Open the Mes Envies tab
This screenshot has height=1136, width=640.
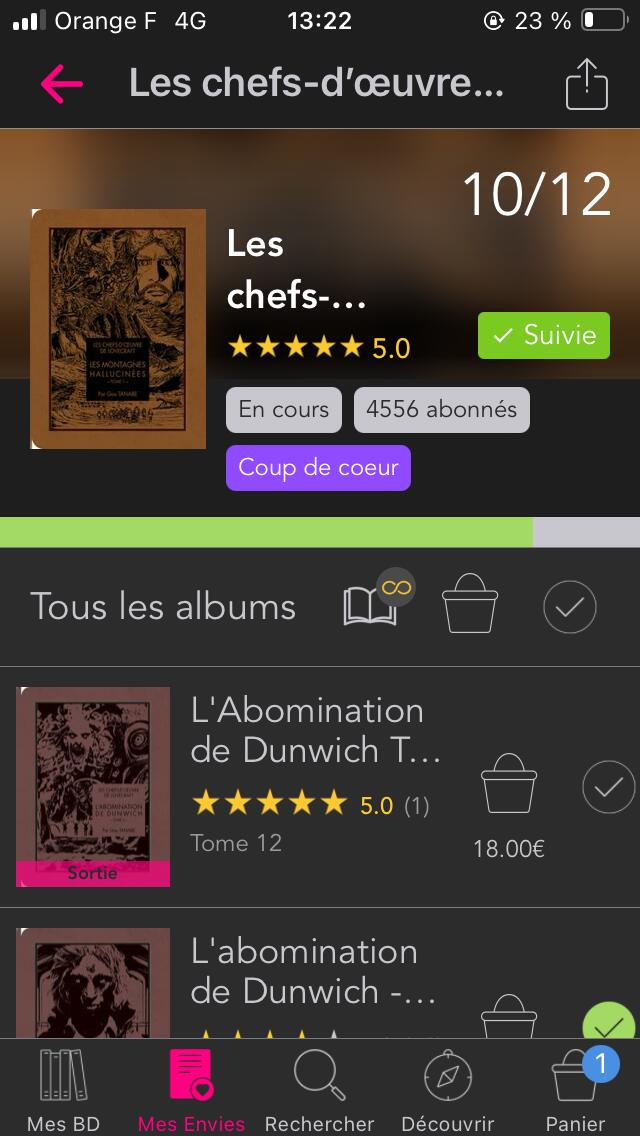(x=190, y=1090)
